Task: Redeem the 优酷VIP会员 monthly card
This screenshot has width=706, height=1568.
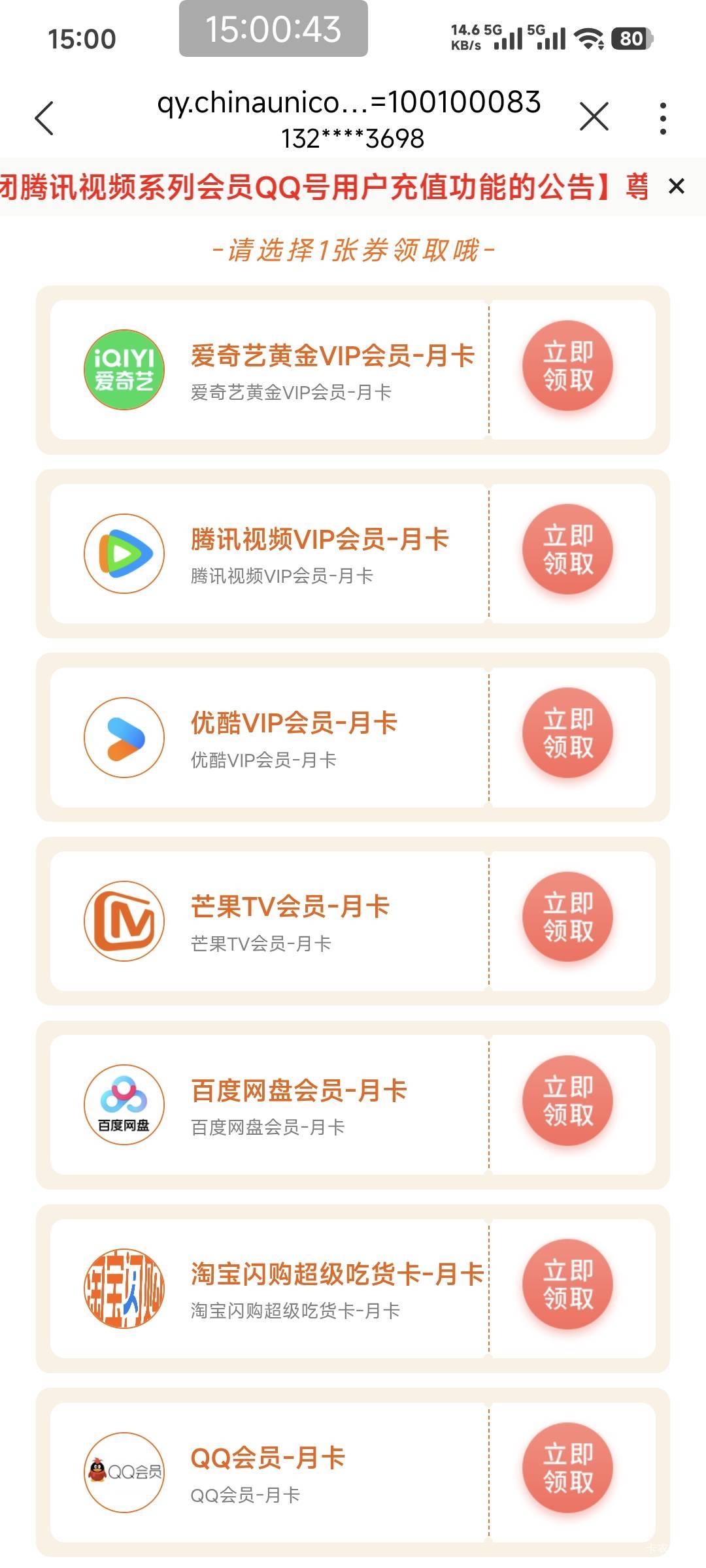Action: pyautogui.click(x=567, y=733)
